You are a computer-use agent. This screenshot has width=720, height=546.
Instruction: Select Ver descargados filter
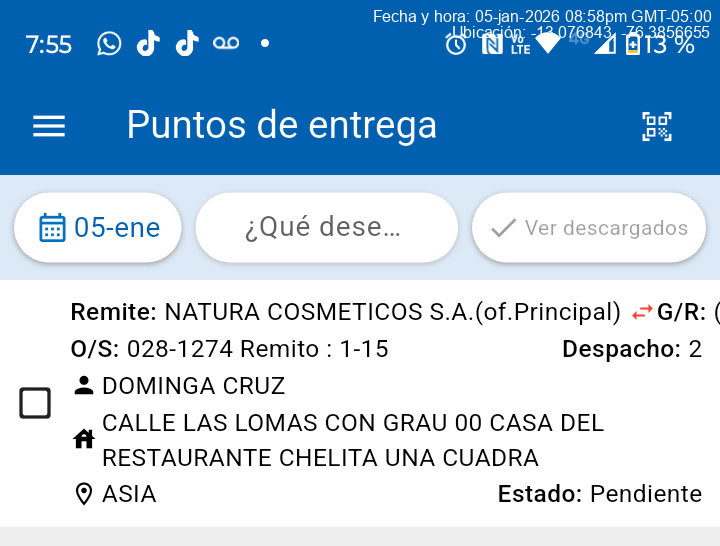click(x=589, y=228)
